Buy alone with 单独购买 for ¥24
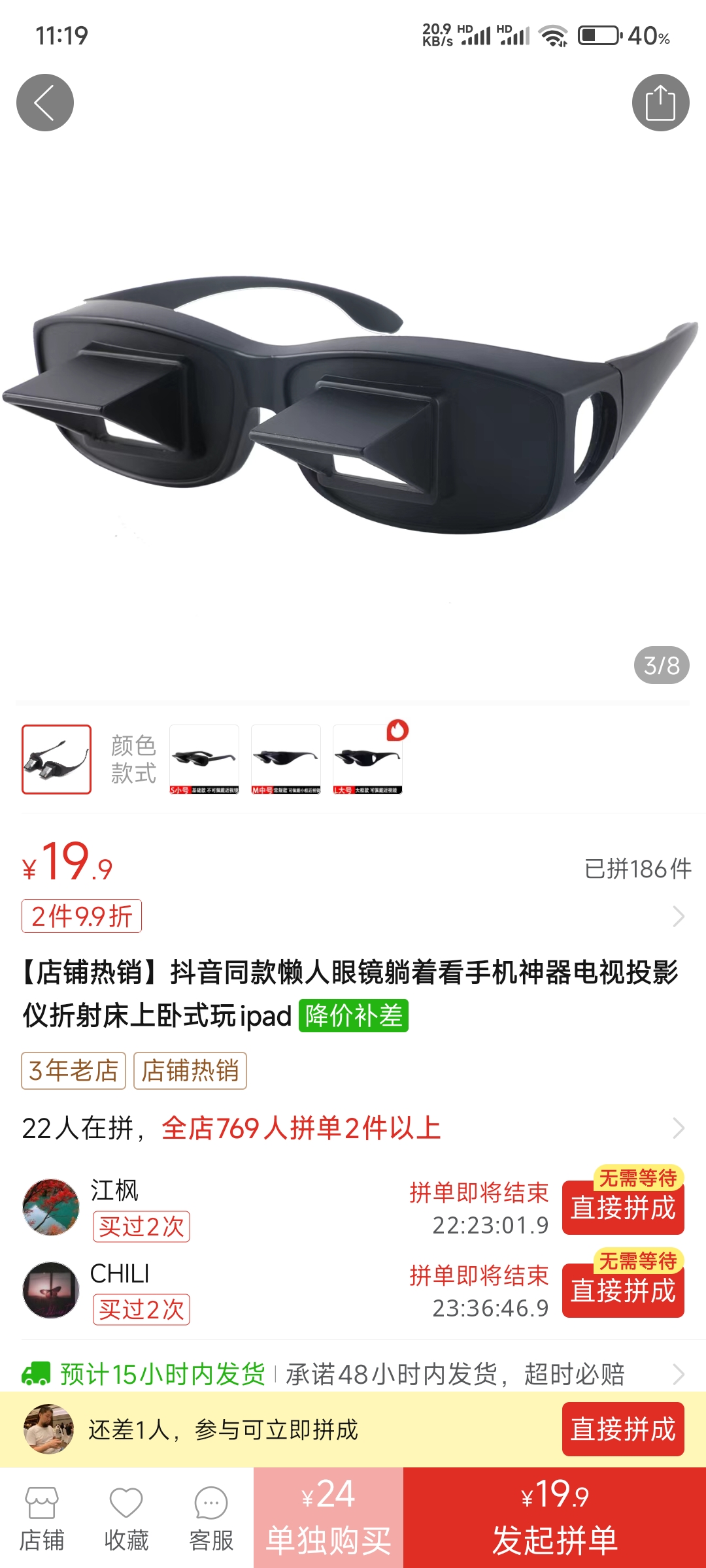Viewport: 706px width, 1568px height. (328, 1518)
